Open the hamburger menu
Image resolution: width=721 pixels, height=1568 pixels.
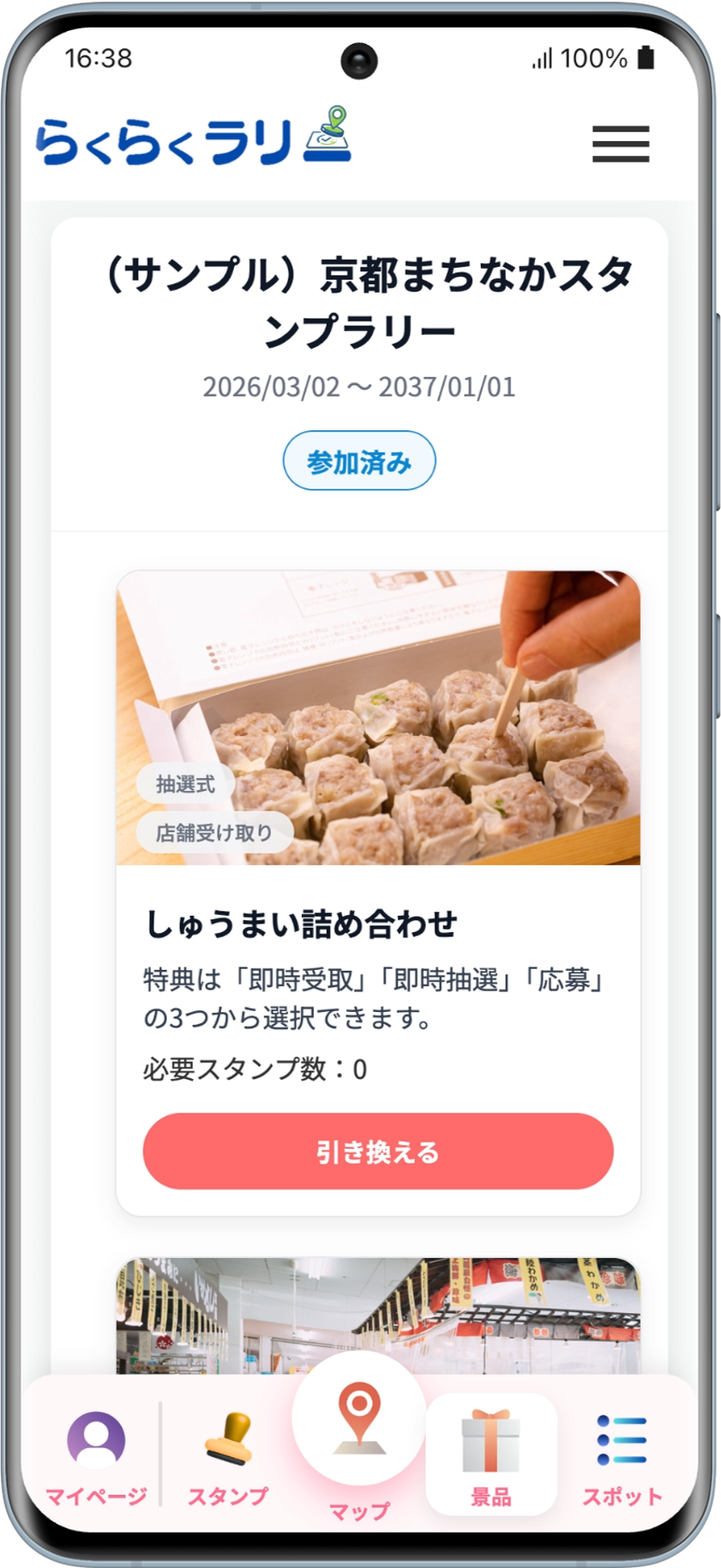[620, 143]
